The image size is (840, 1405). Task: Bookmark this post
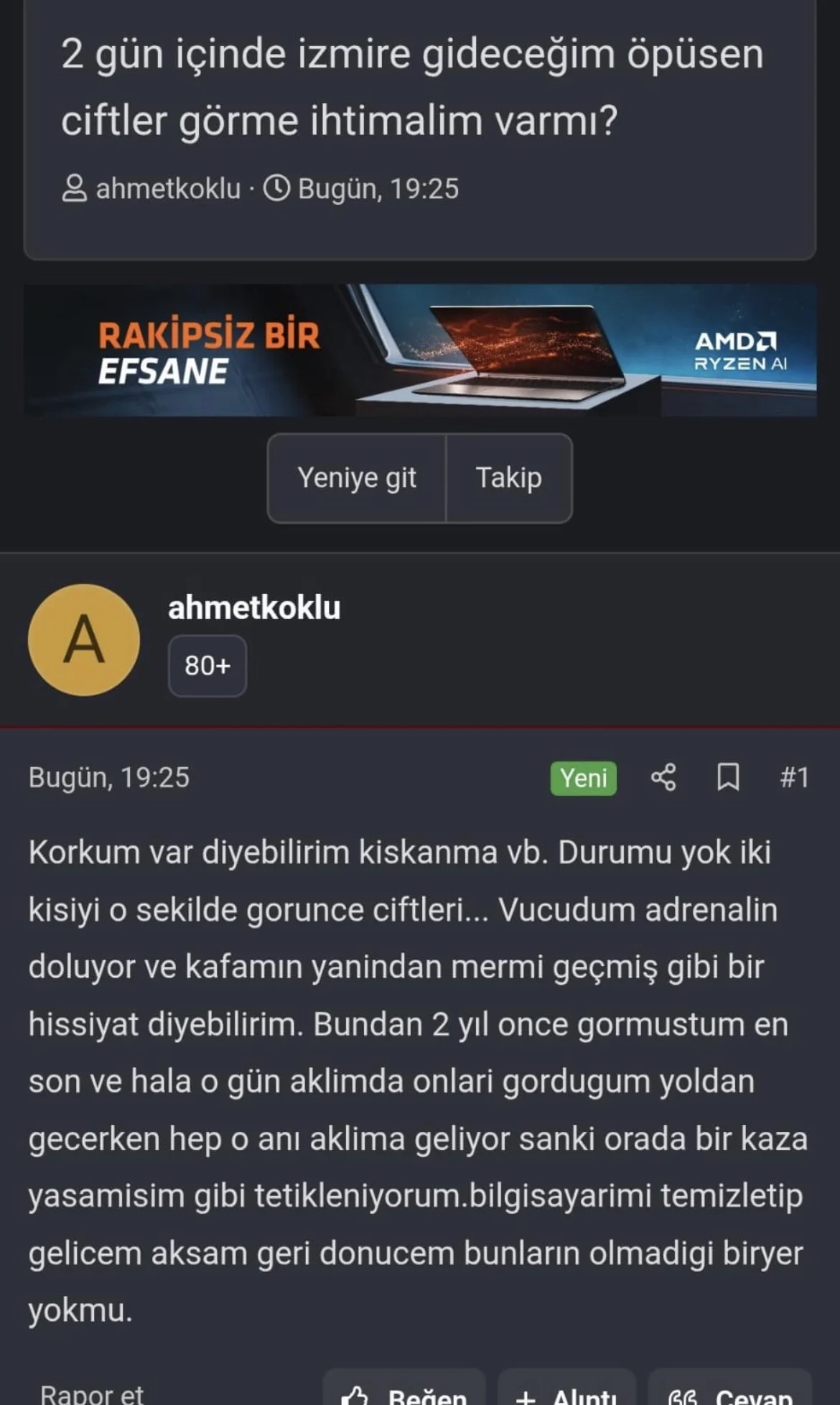pyautogui.click(x=728, y=777)
